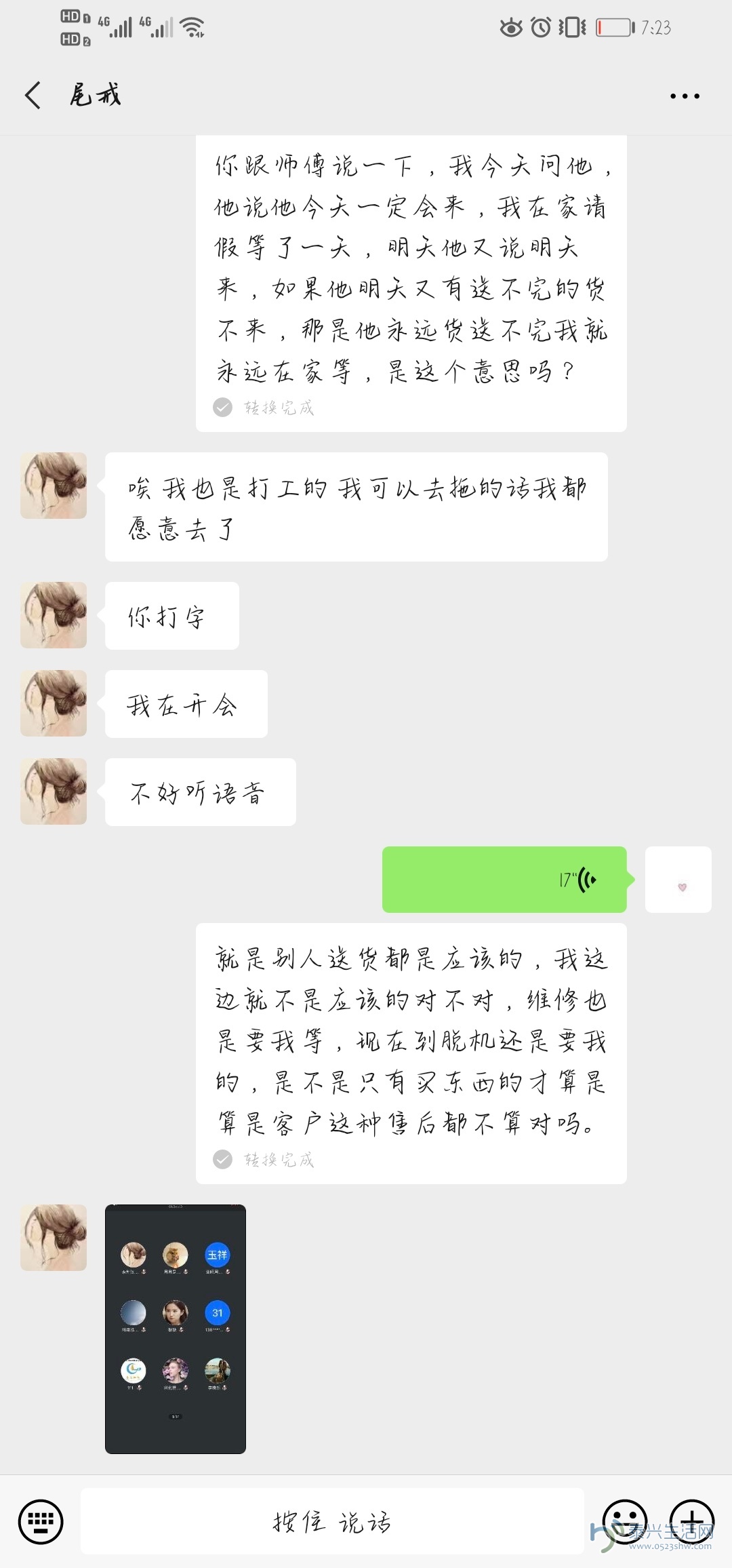Switch to keyboard text input
The image size is (732, 1568).
click(x=41, y=1521)
